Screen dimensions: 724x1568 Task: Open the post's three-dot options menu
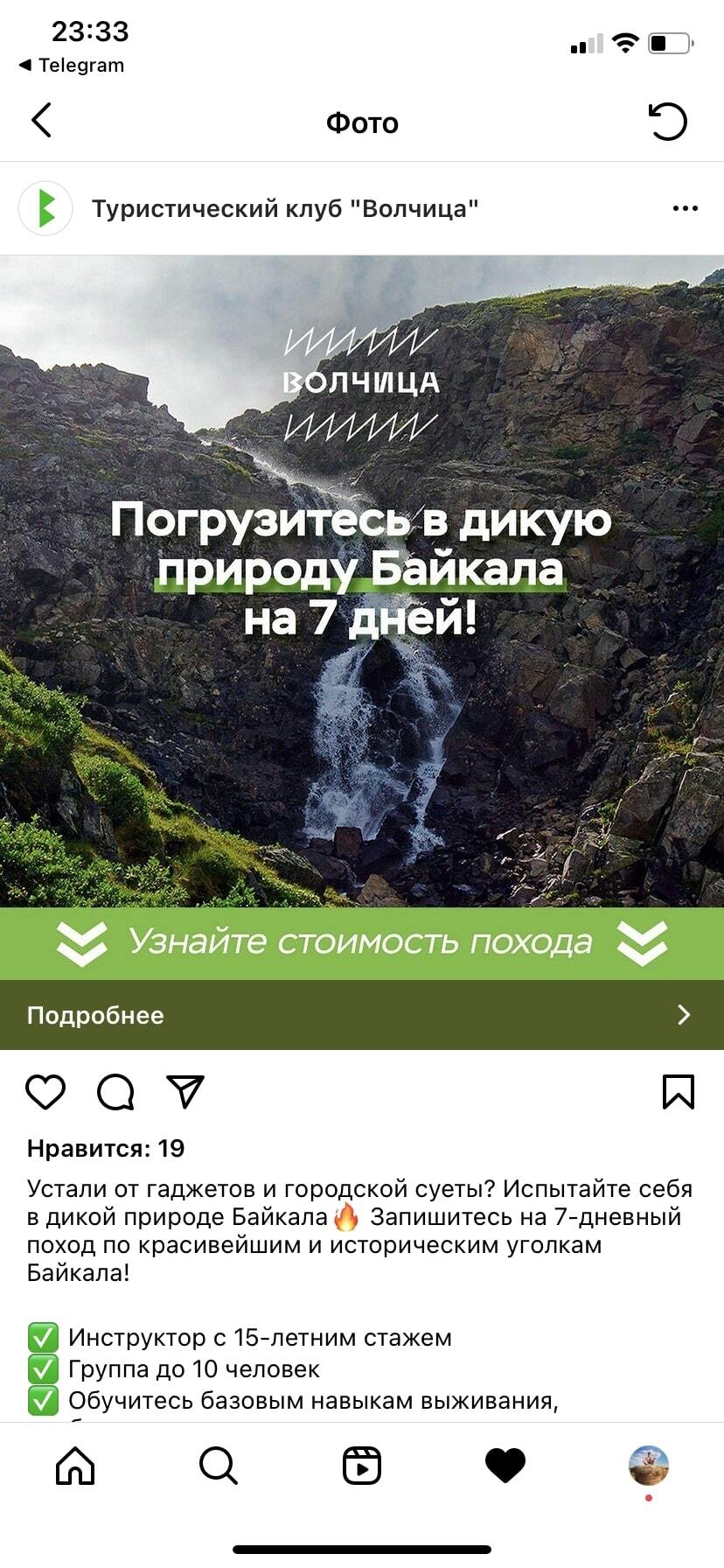(x=685, y=208)
